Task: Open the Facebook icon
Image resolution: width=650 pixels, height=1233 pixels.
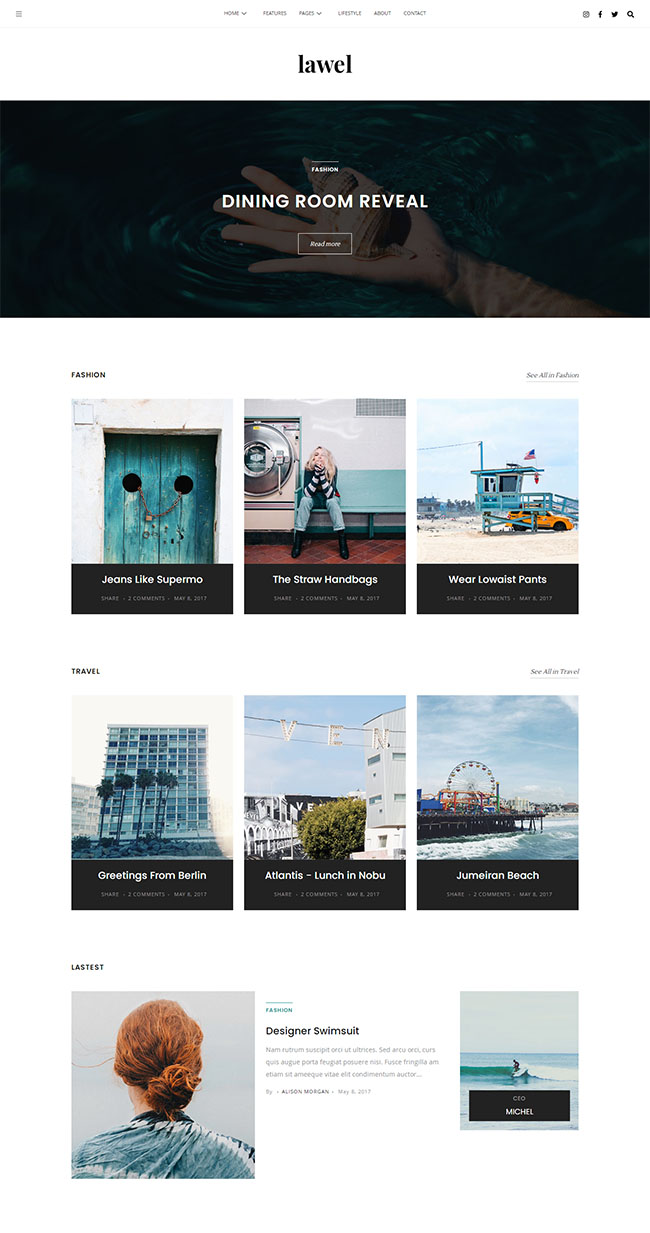Action: pyautogui.click(x=600, y=15)
